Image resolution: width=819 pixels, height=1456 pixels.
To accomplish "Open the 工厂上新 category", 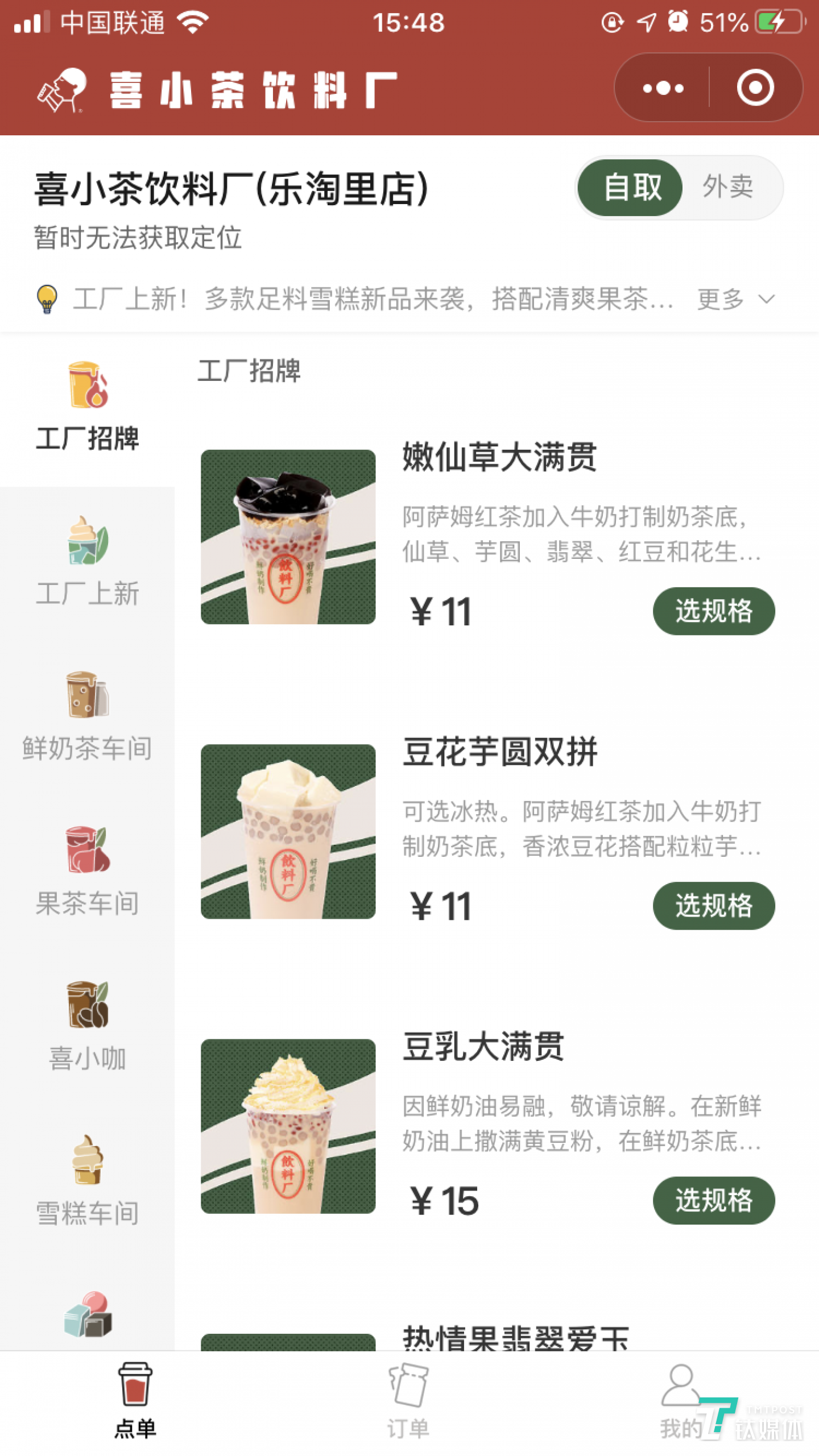I will pyautogui.click(x=88, y=563).
